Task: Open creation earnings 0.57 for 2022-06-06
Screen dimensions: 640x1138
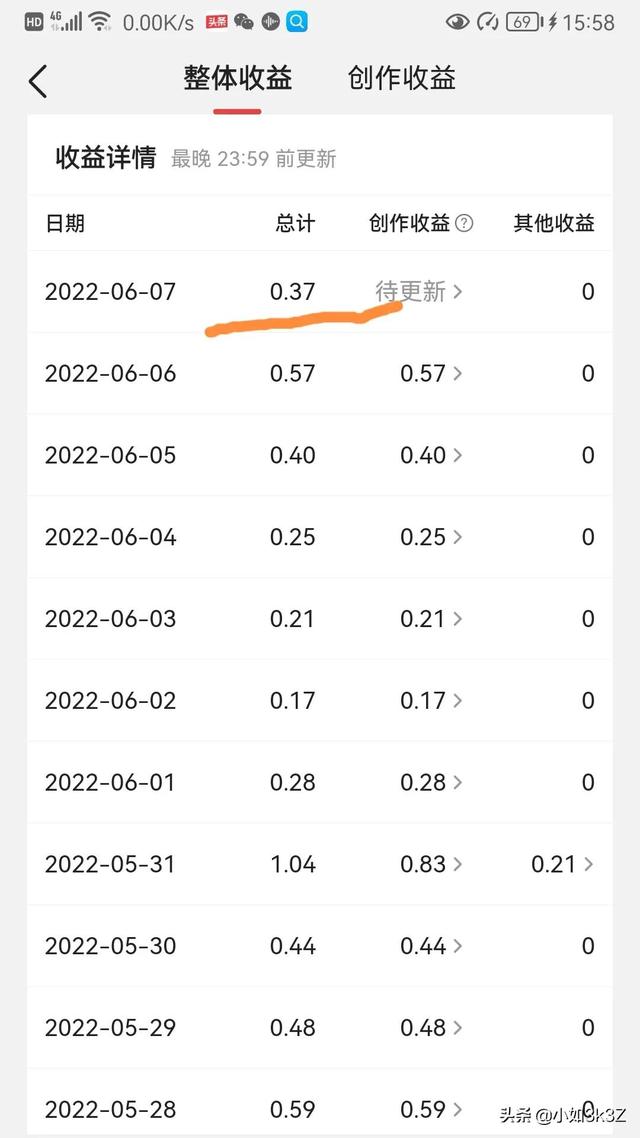Action: click(x=431, y=373)
